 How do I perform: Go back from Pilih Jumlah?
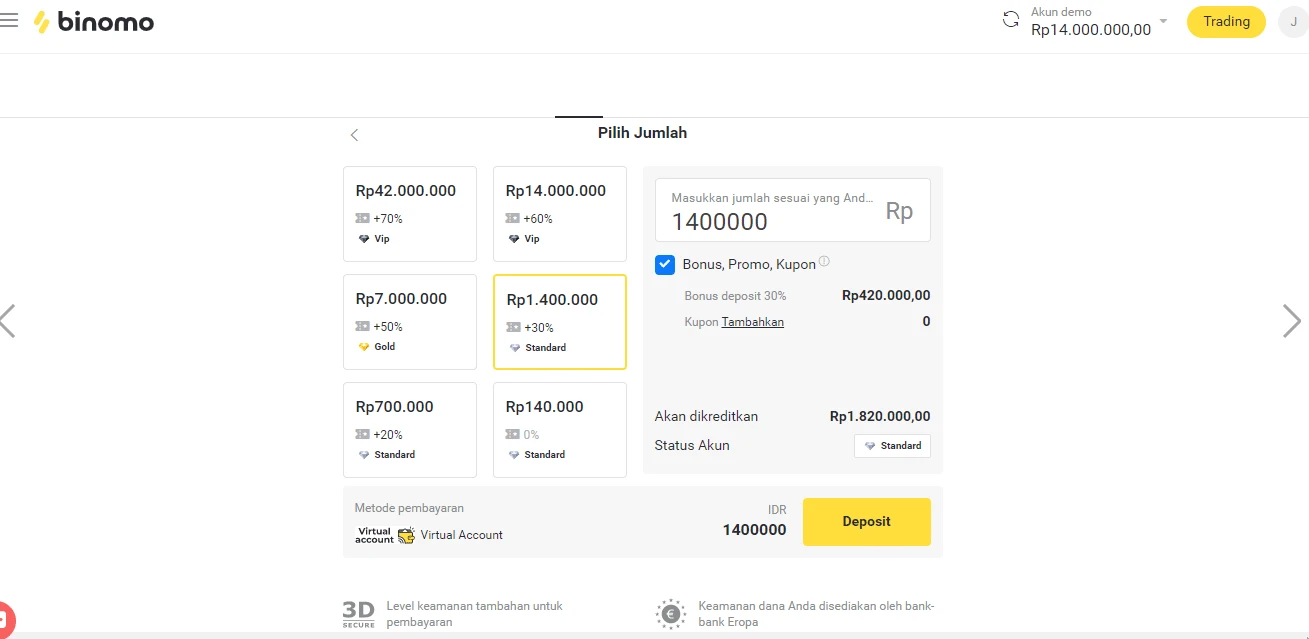coord(354,135)
